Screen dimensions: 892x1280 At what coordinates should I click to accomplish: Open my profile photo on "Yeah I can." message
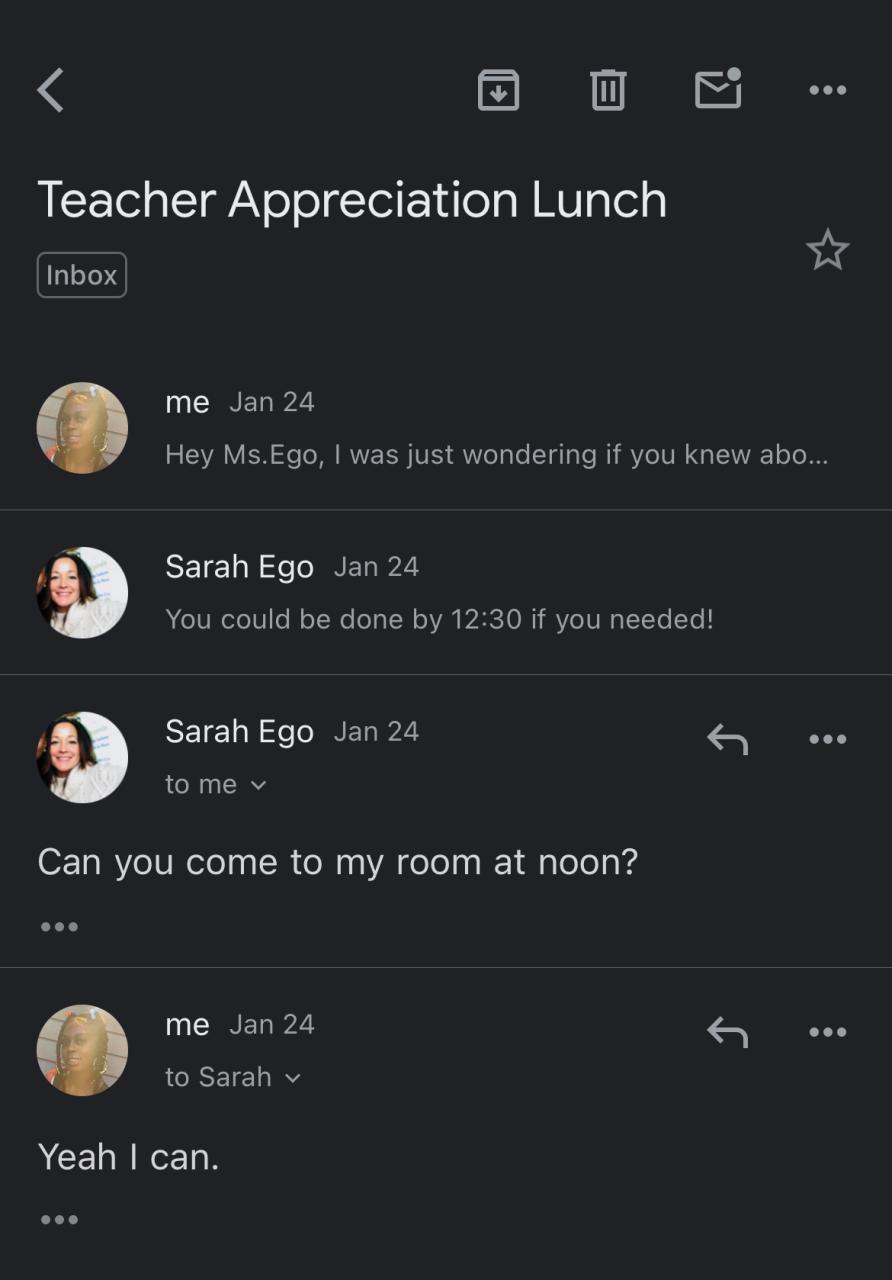coord(82,1050)
